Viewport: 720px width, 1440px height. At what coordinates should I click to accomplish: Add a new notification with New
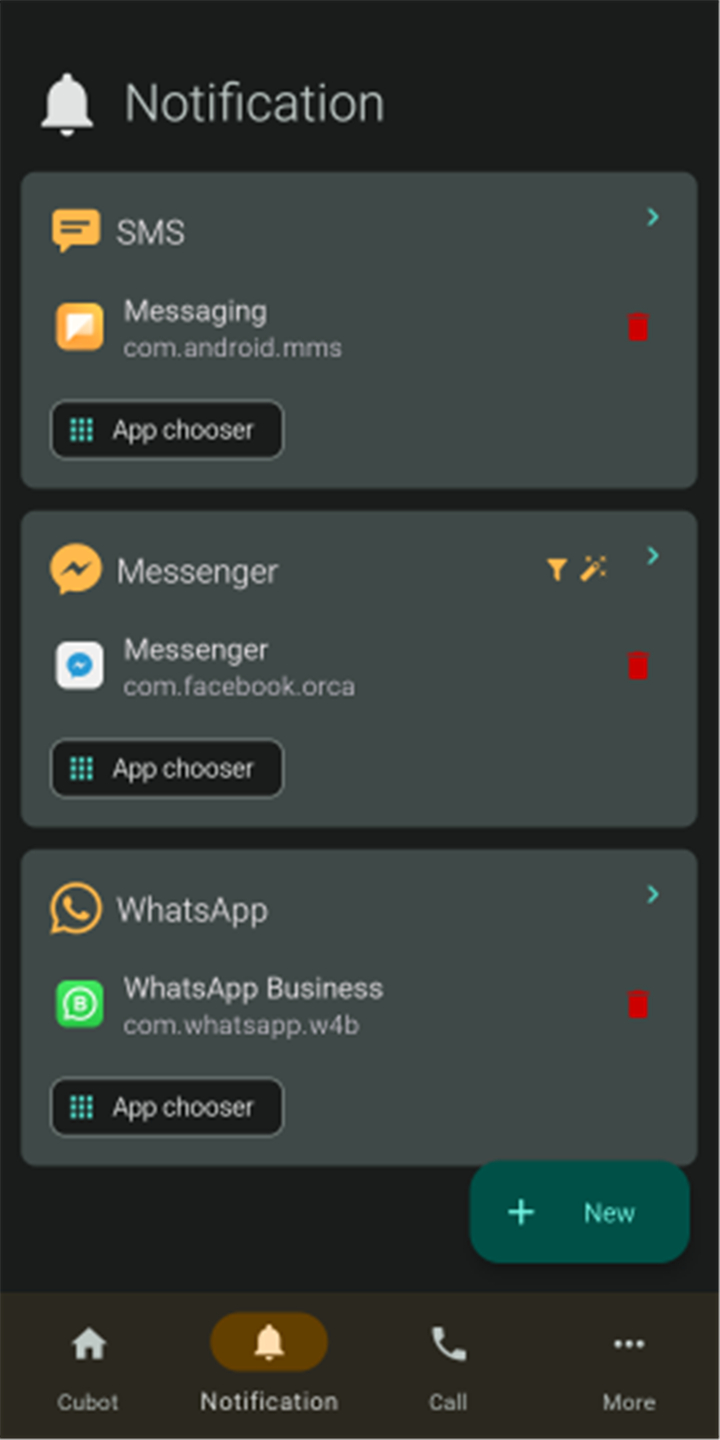point(580,1212)
